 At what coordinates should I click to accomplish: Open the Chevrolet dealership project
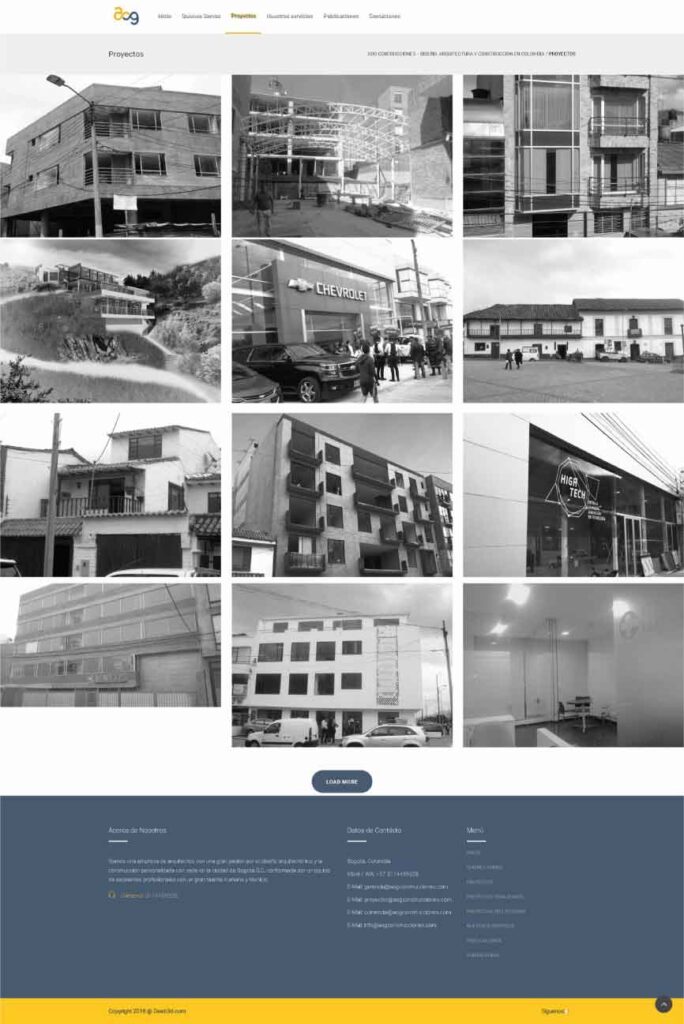342,320
